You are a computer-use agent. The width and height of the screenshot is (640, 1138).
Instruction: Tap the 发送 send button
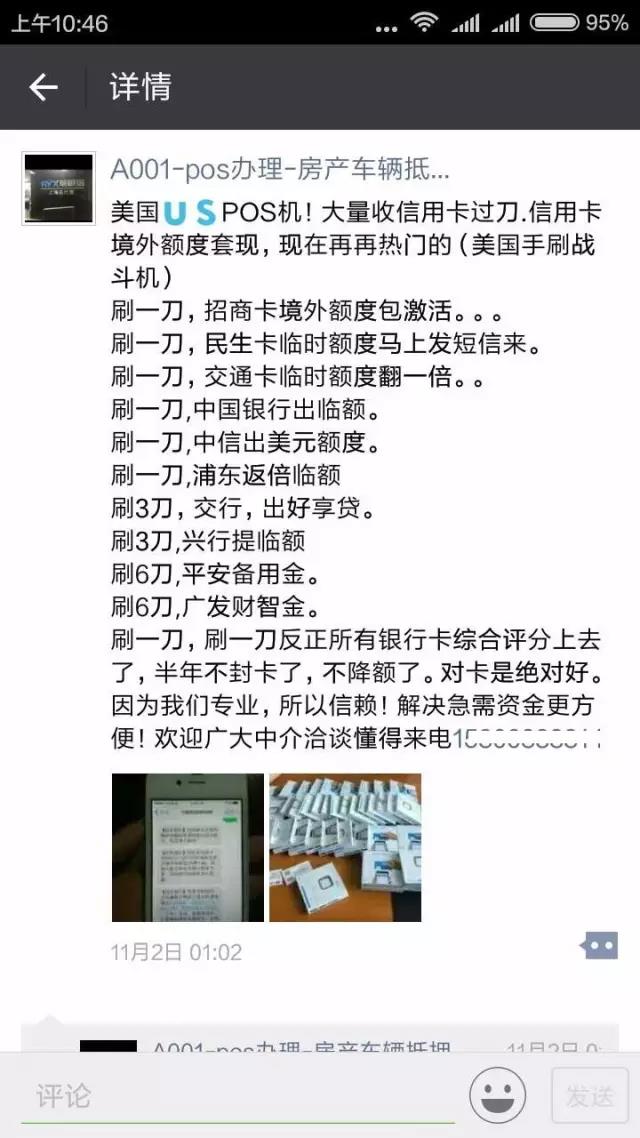590,1096
